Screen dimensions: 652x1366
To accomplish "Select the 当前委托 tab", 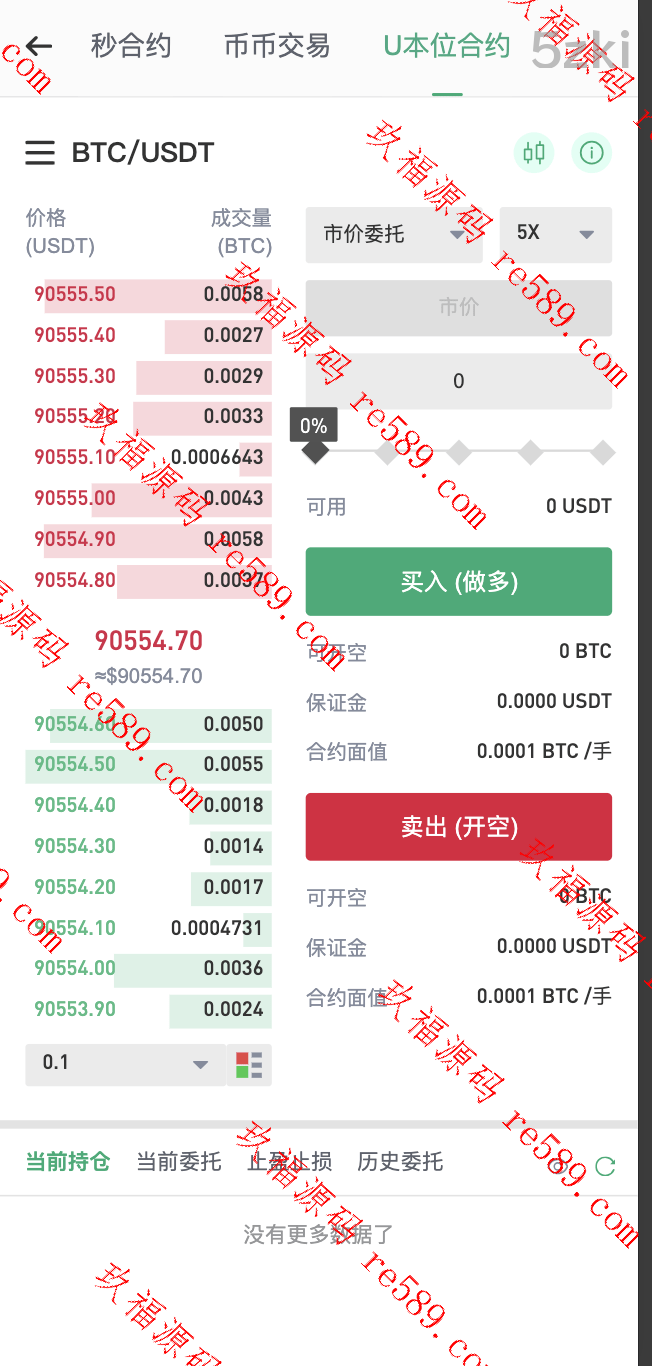I will point(178,1162).
